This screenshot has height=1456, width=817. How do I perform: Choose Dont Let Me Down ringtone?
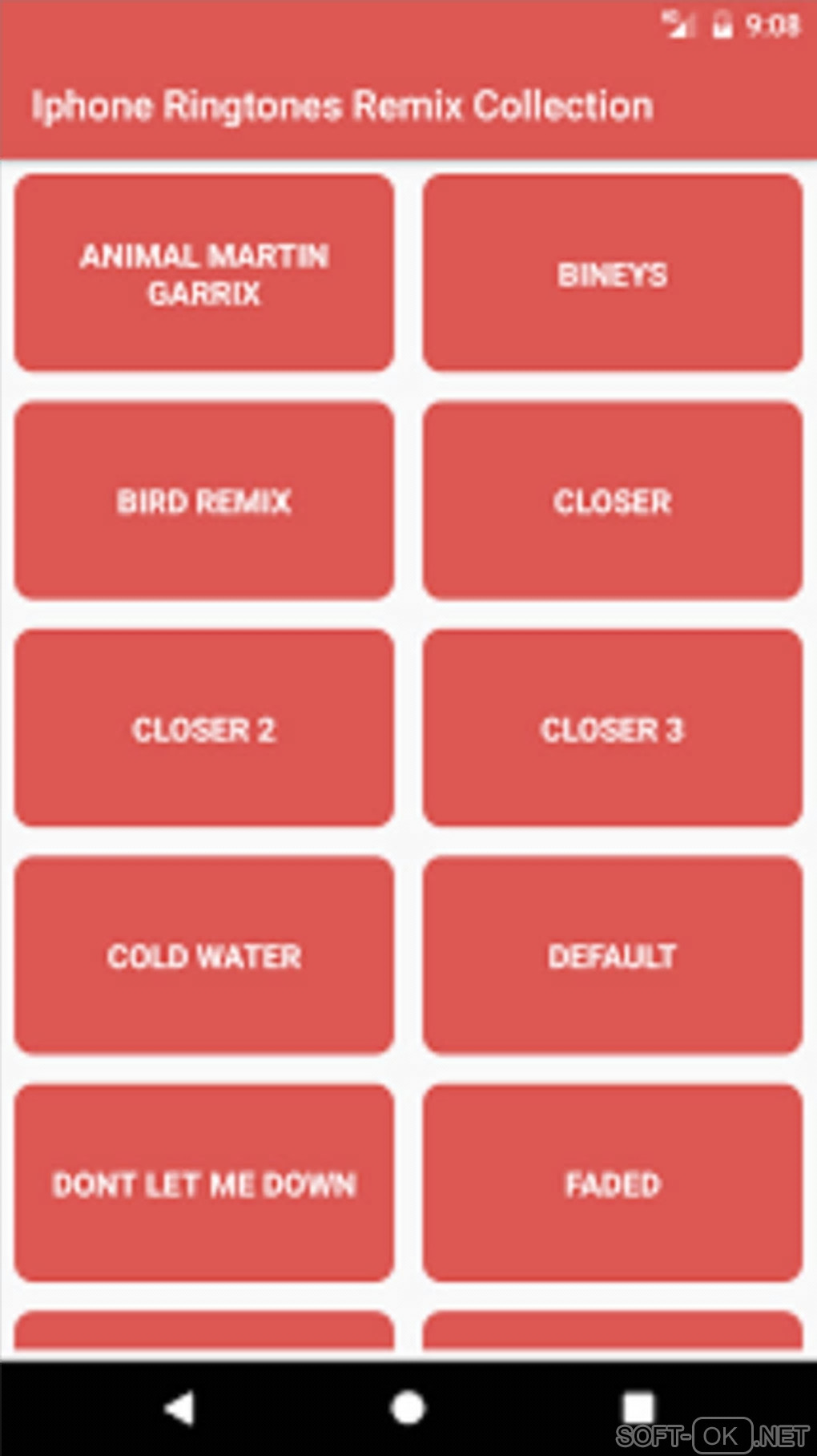(x=204, y=1183)
